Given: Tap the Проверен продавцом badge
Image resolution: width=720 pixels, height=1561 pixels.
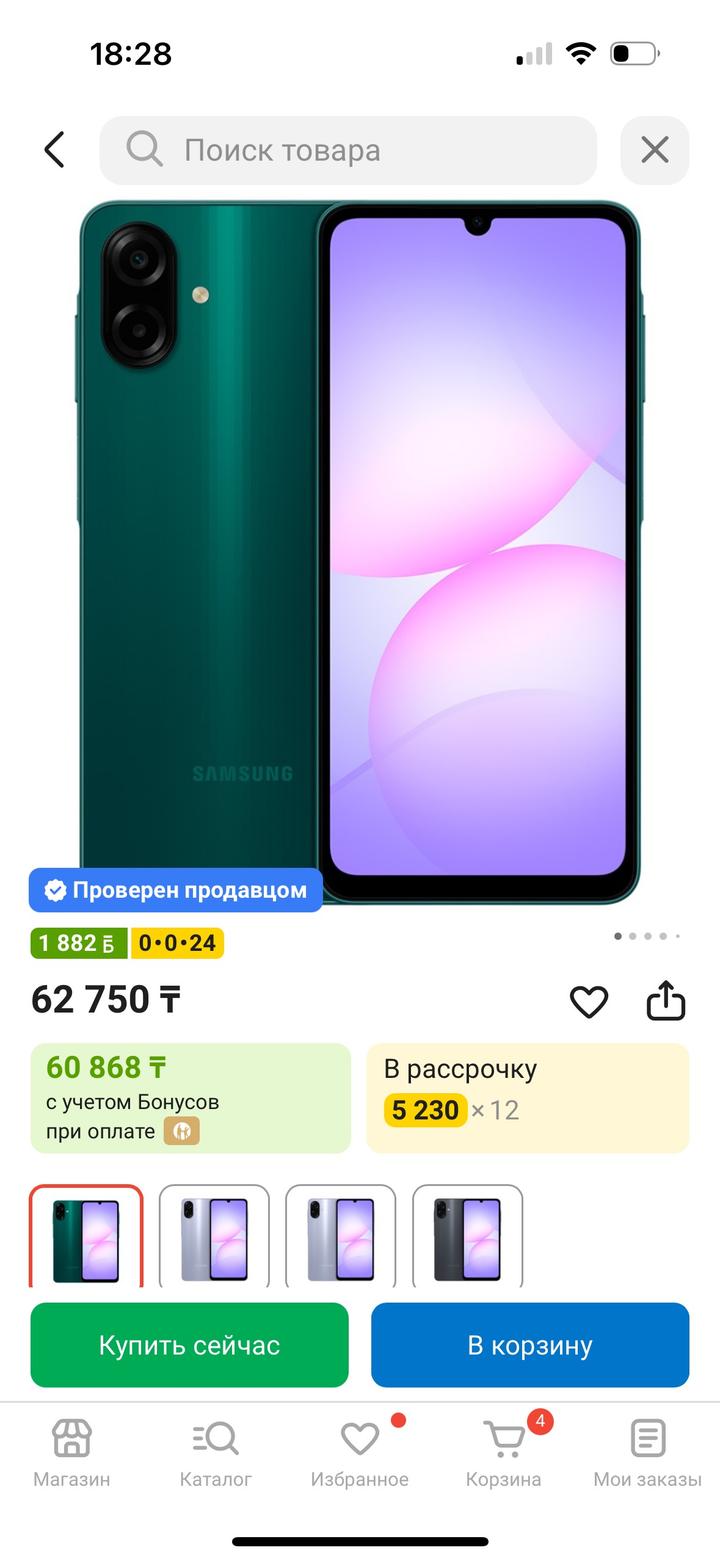Looking at the screenshot, I should 176,890.
